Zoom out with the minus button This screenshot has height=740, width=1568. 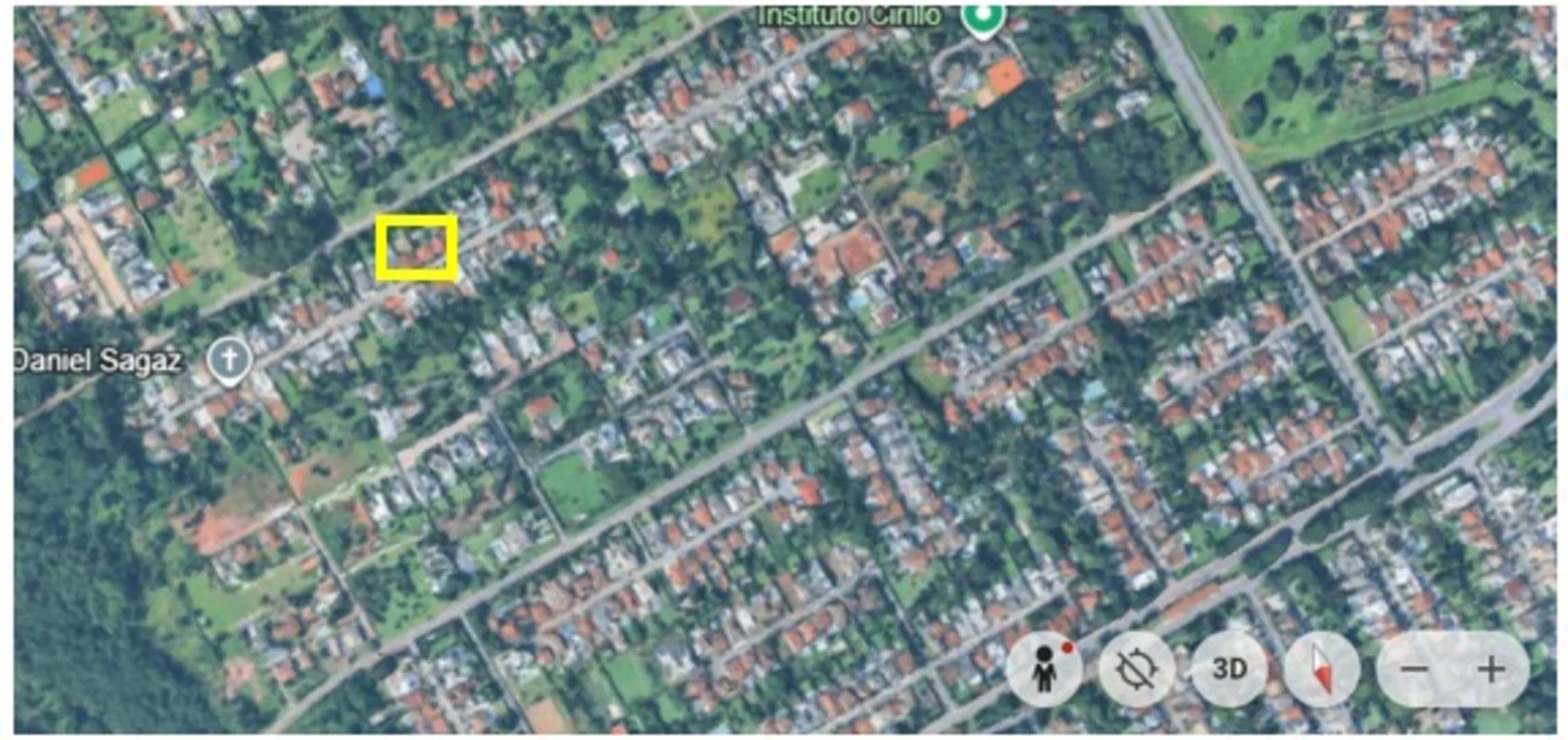[x=1414, y=668]
